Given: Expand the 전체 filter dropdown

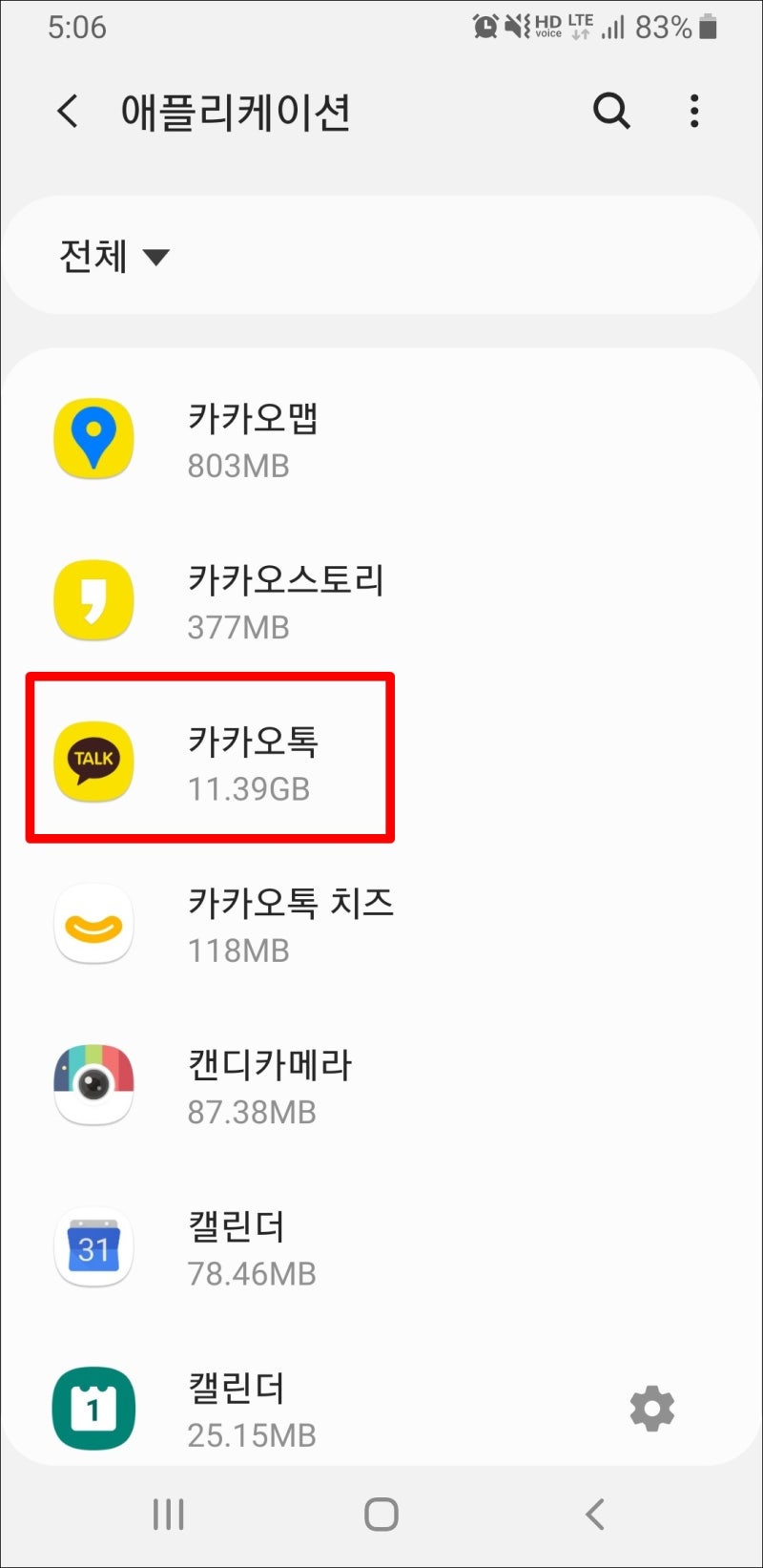Looking at the screenshot, I should click(x=114, y=256).
